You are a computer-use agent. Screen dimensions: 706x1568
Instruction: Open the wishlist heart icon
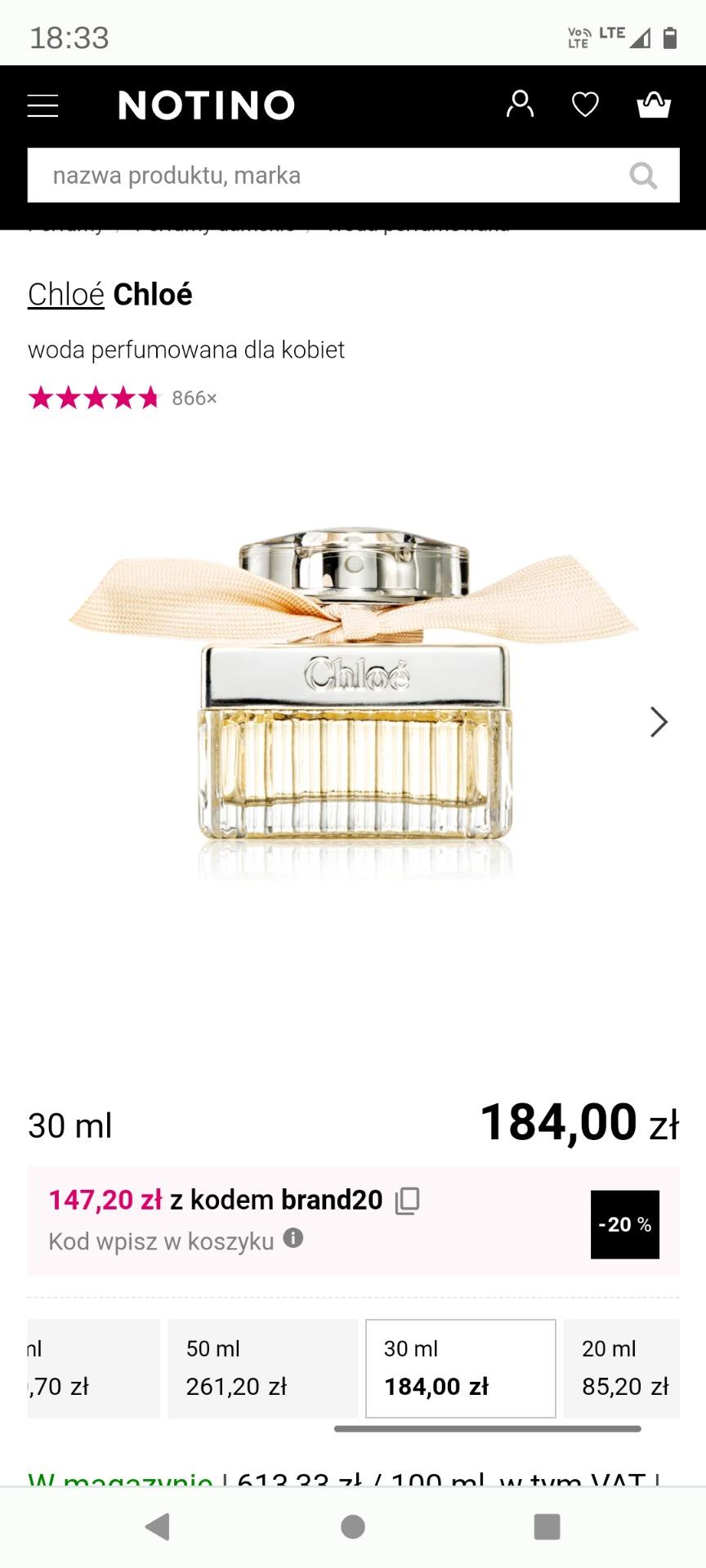pos(585,105)
